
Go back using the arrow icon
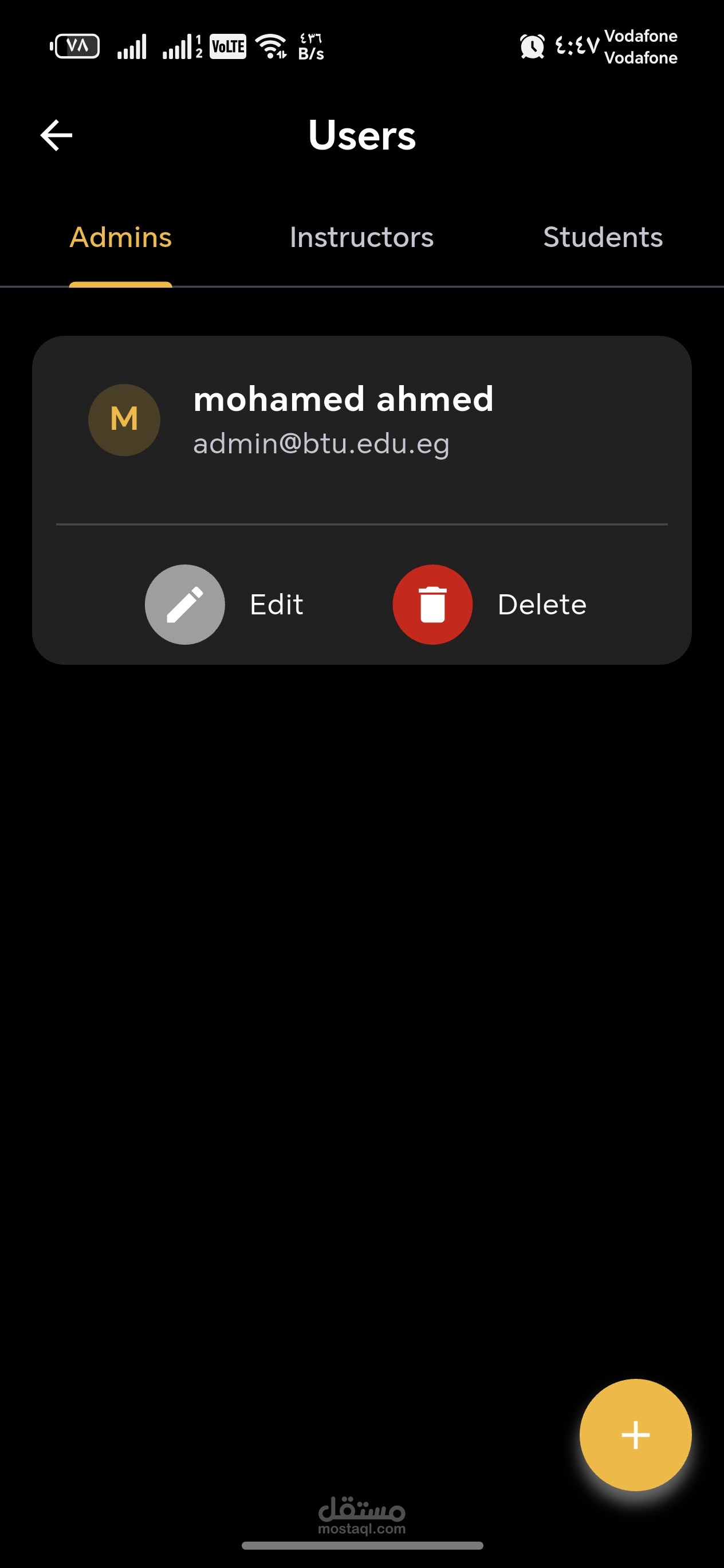pos(57,135)
